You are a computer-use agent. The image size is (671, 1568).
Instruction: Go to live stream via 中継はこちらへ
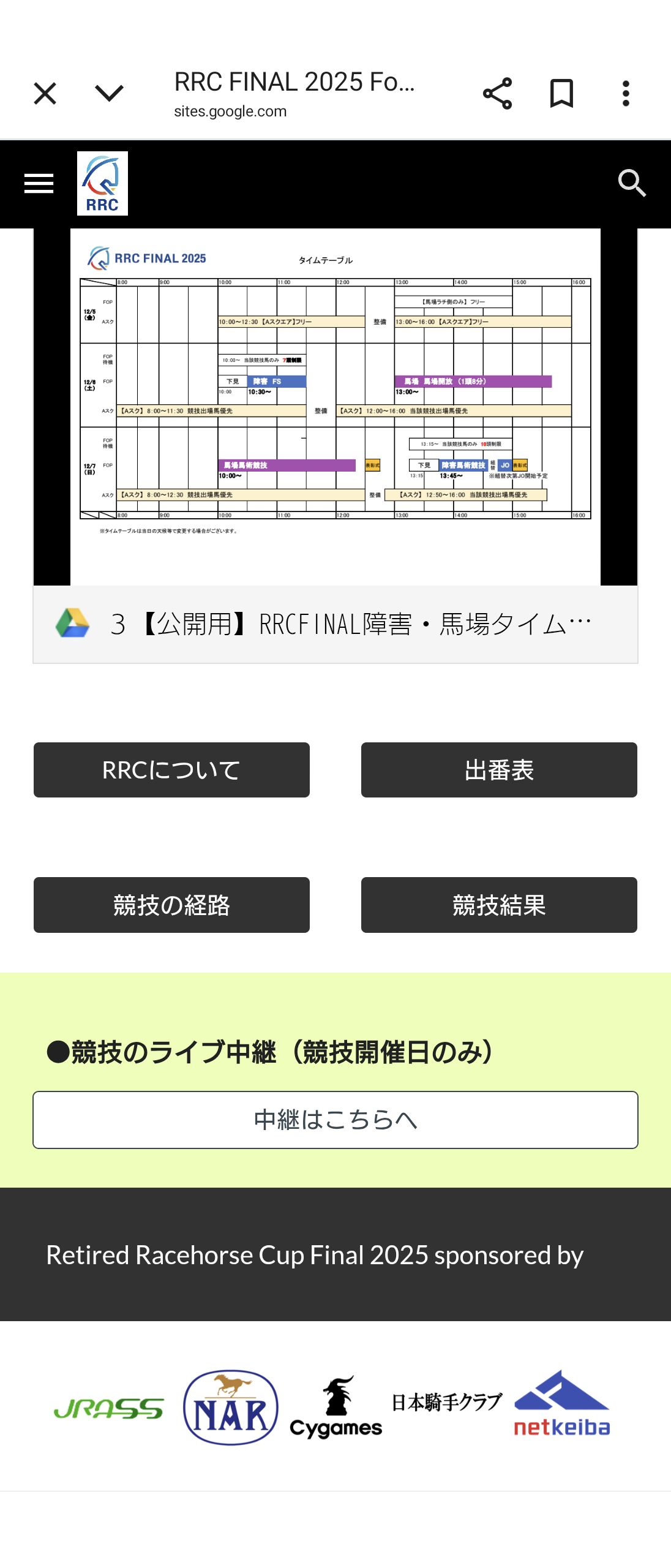point(335,1120)
